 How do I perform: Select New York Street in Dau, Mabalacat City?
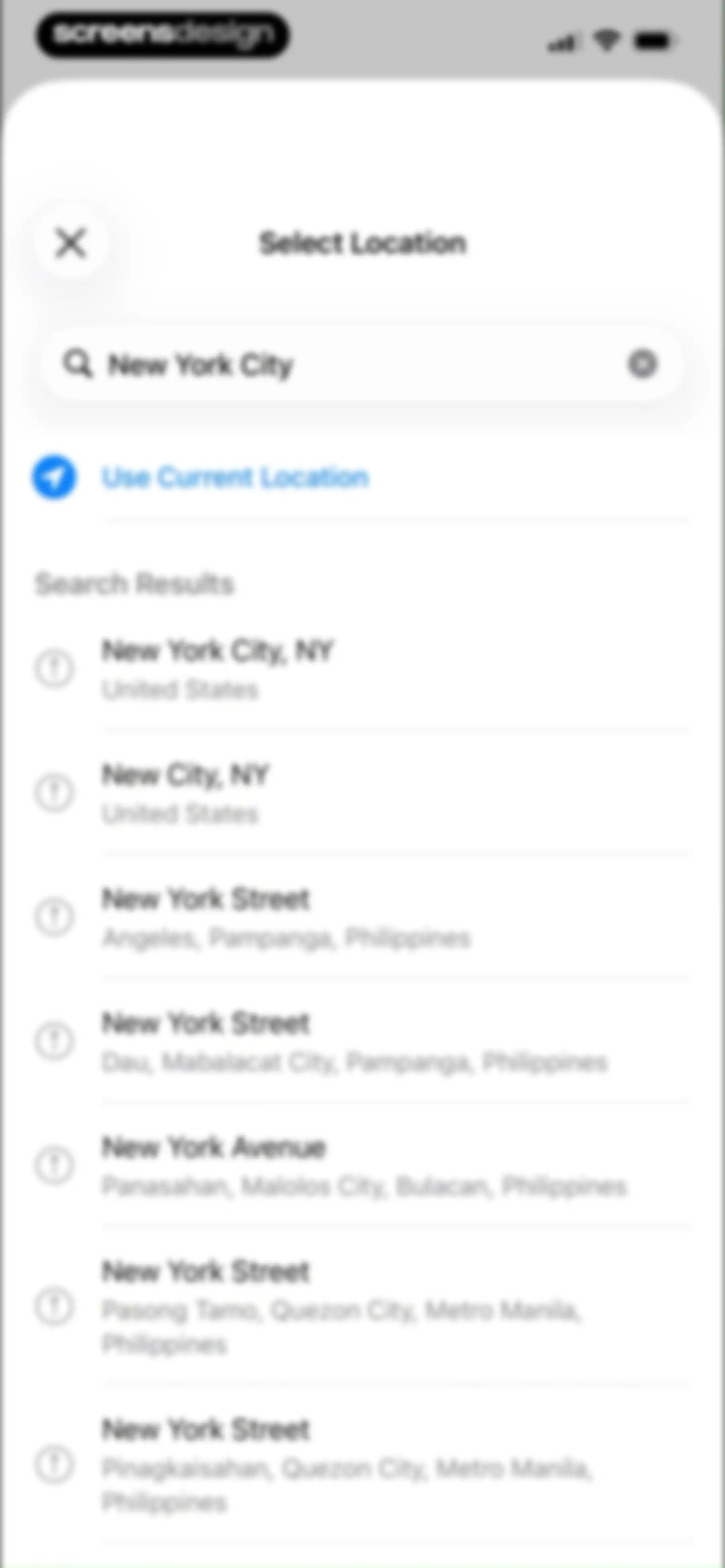coord(362,1042)
